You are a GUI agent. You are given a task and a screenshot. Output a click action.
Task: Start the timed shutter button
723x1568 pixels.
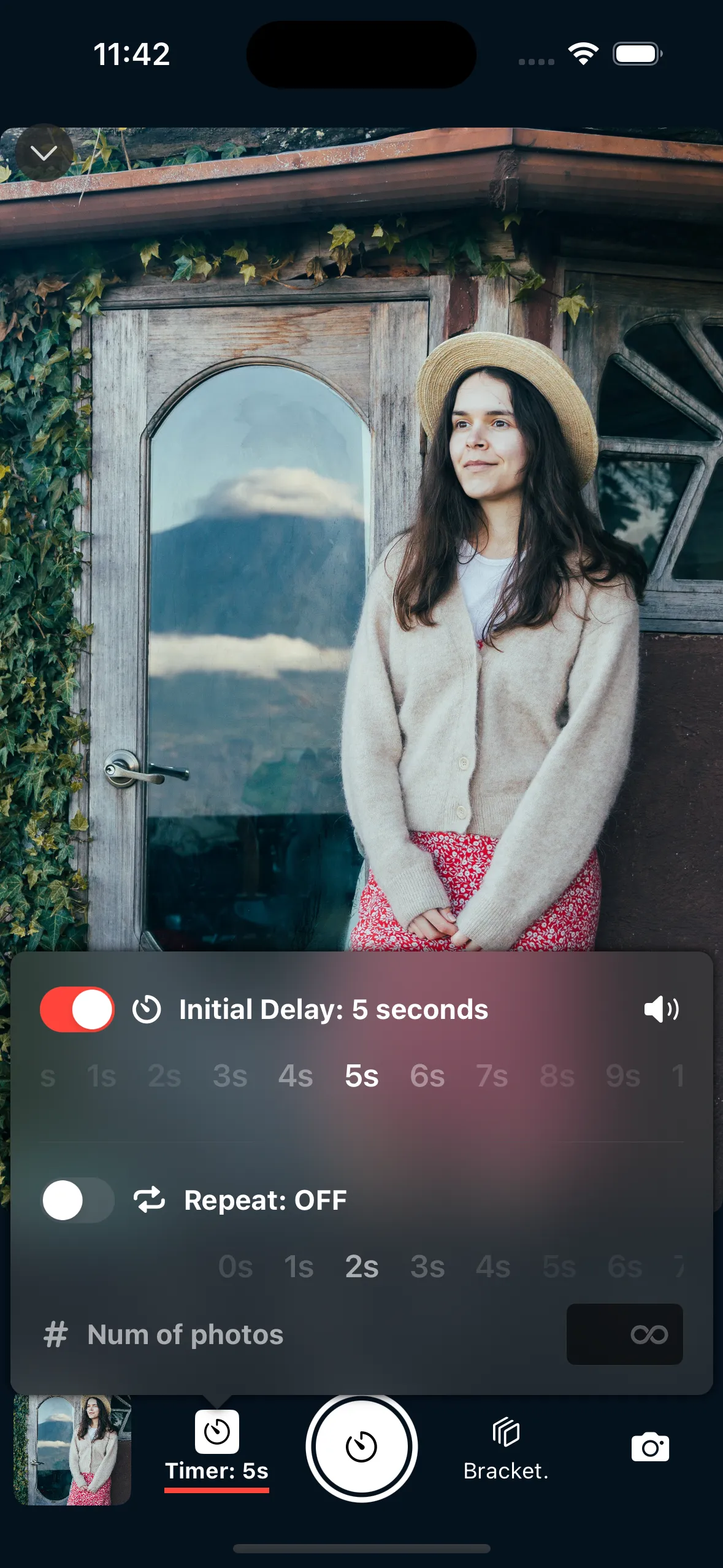point(361,1447)
